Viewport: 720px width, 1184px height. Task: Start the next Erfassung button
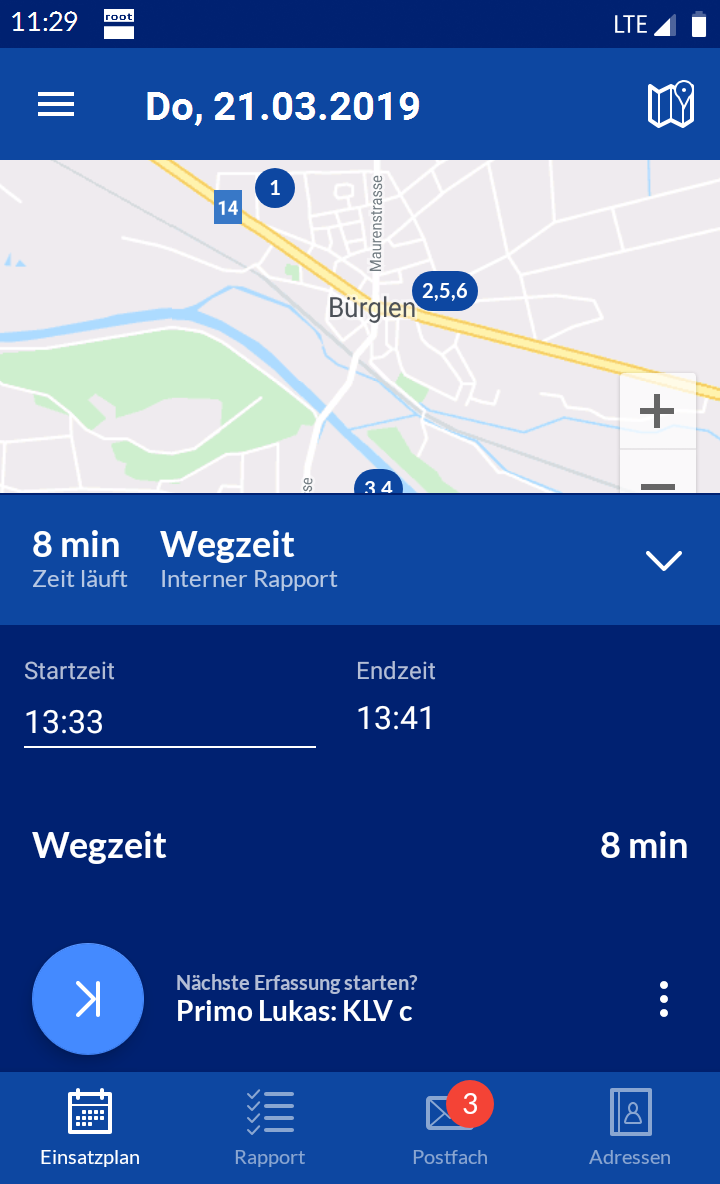88,998
